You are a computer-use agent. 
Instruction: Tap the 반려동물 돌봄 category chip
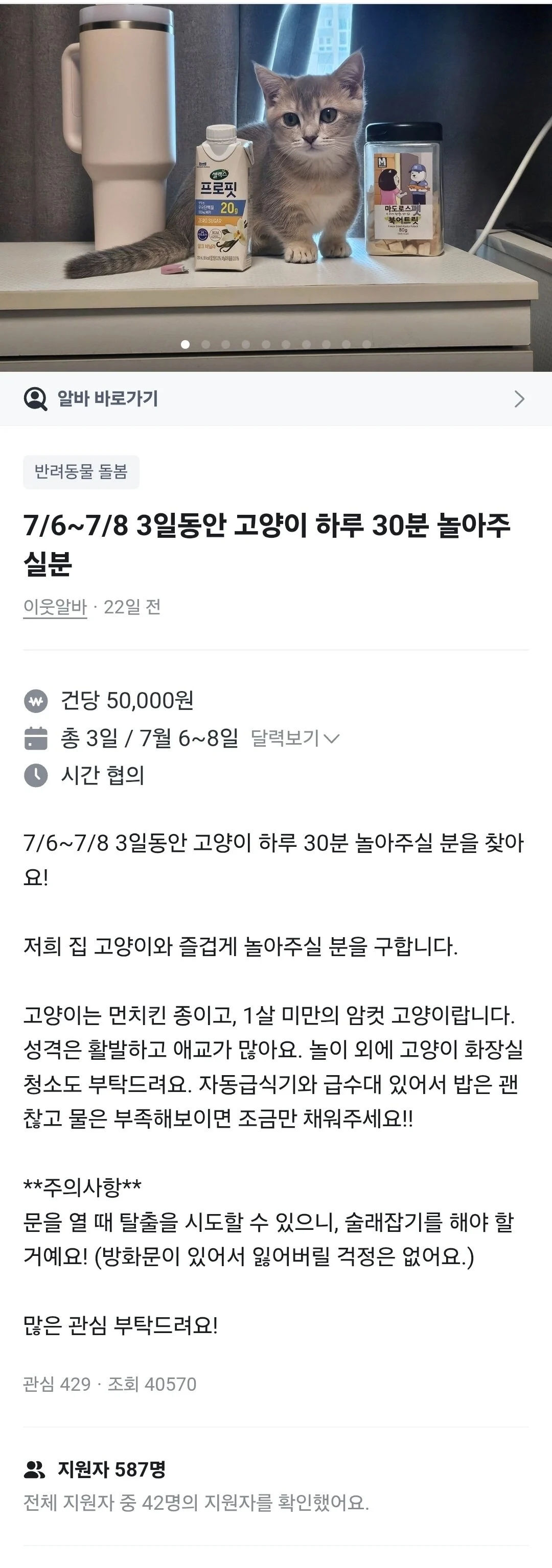pos(81,472)
